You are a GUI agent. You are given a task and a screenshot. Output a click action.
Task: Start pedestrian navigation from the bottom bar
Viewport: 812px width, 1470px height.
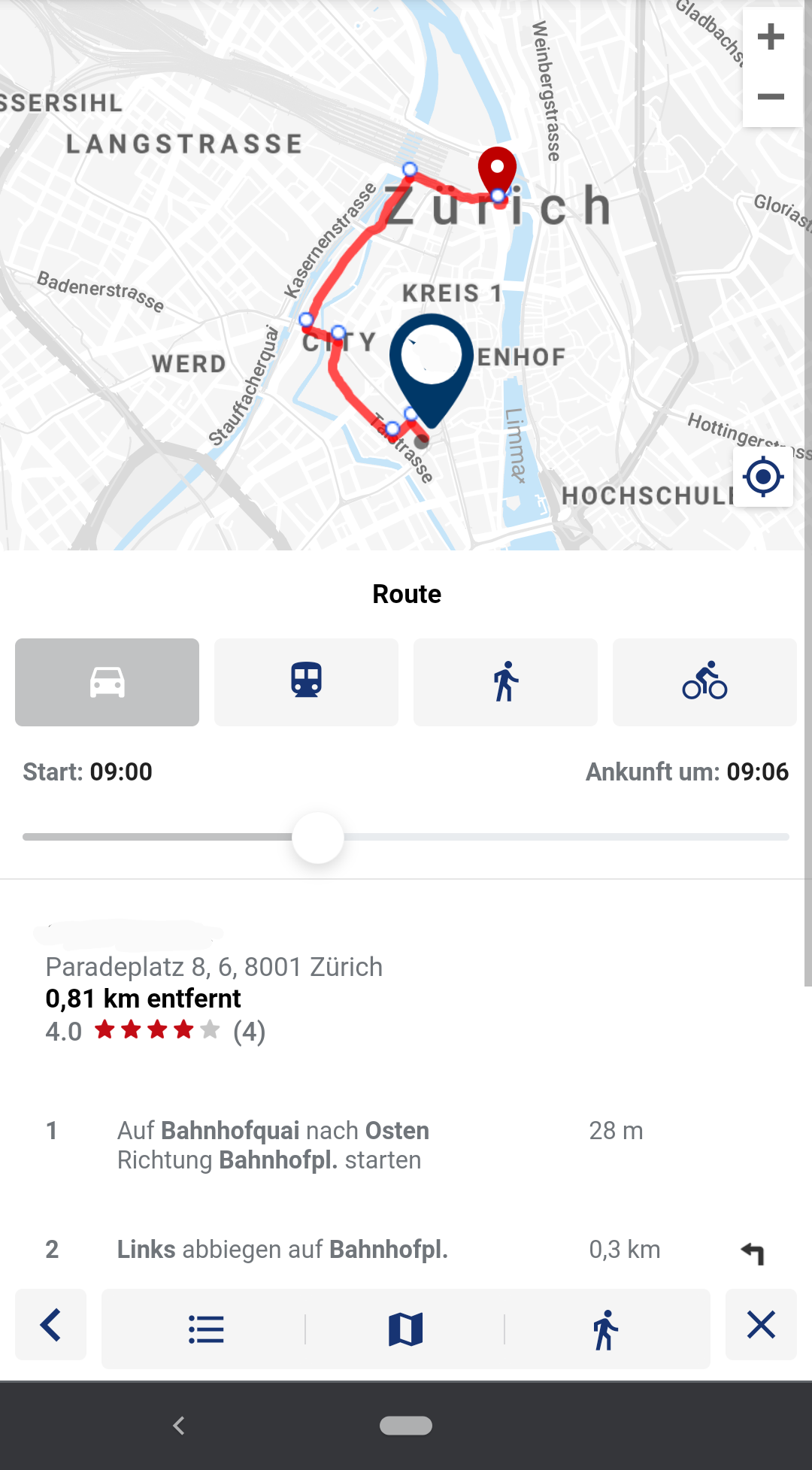pos(607,1326)
